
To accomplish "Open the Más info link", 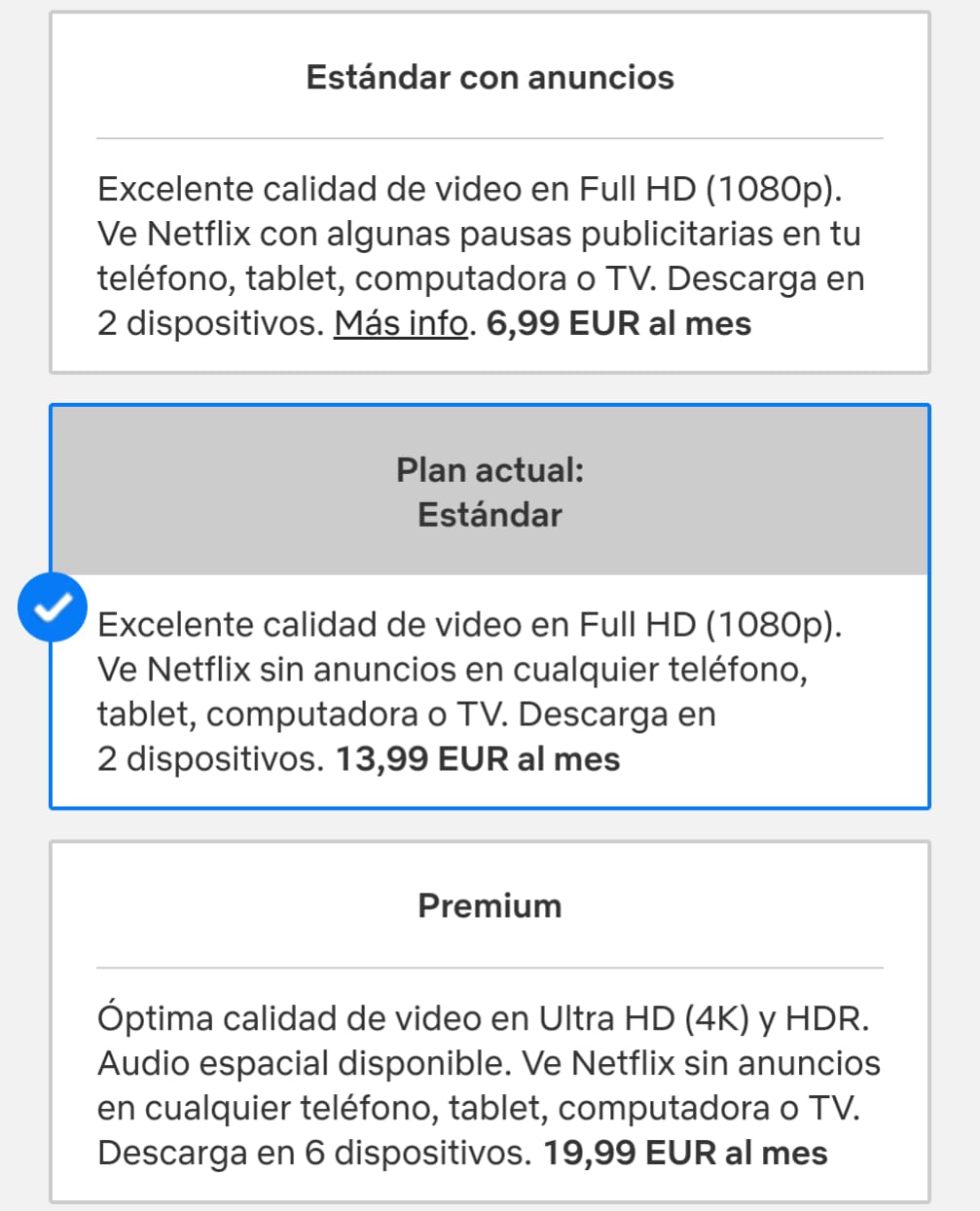I will tap(401, 323).
